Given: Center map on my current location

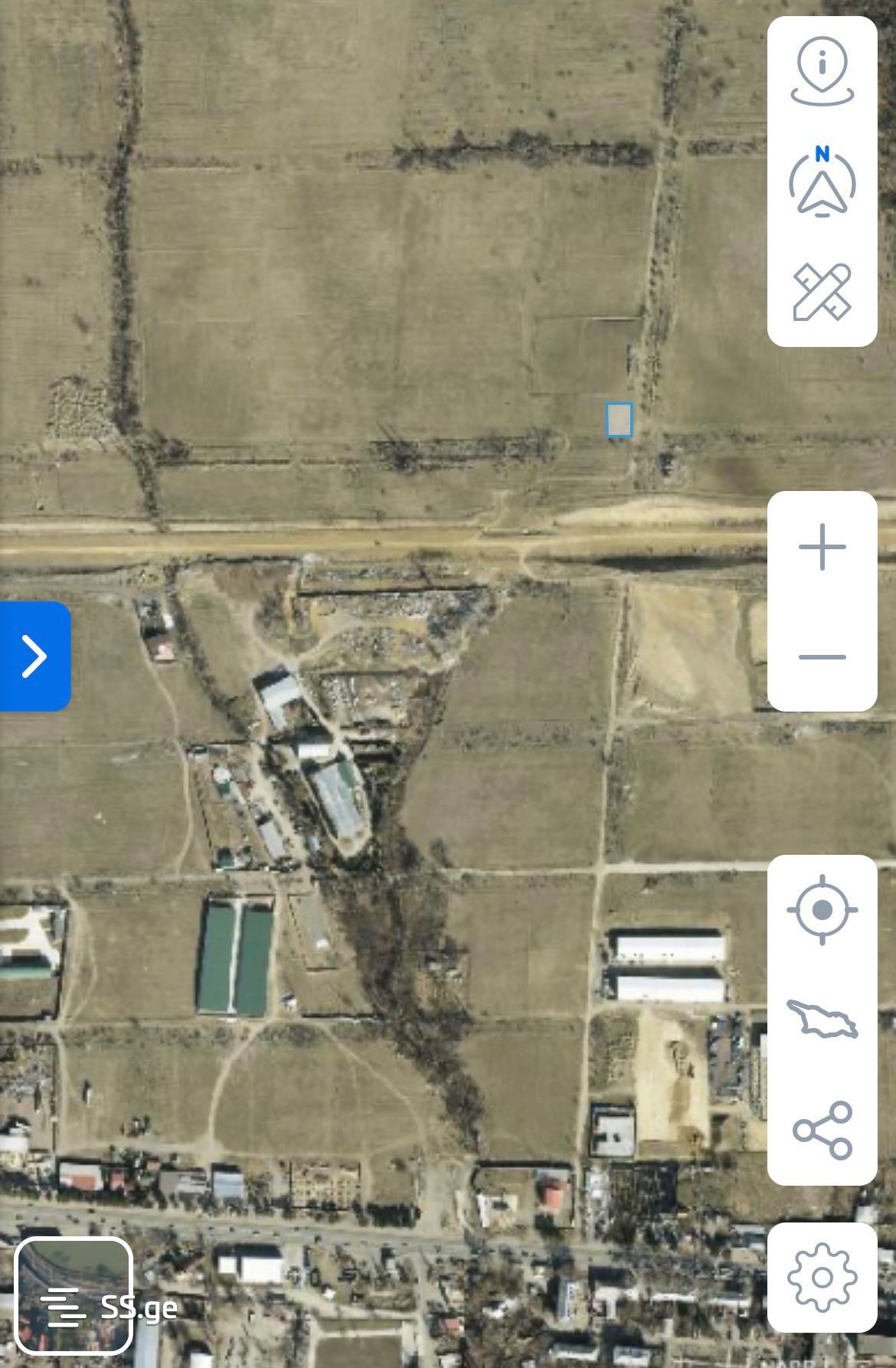Looking at the screenshot, I should pos(822,910).
